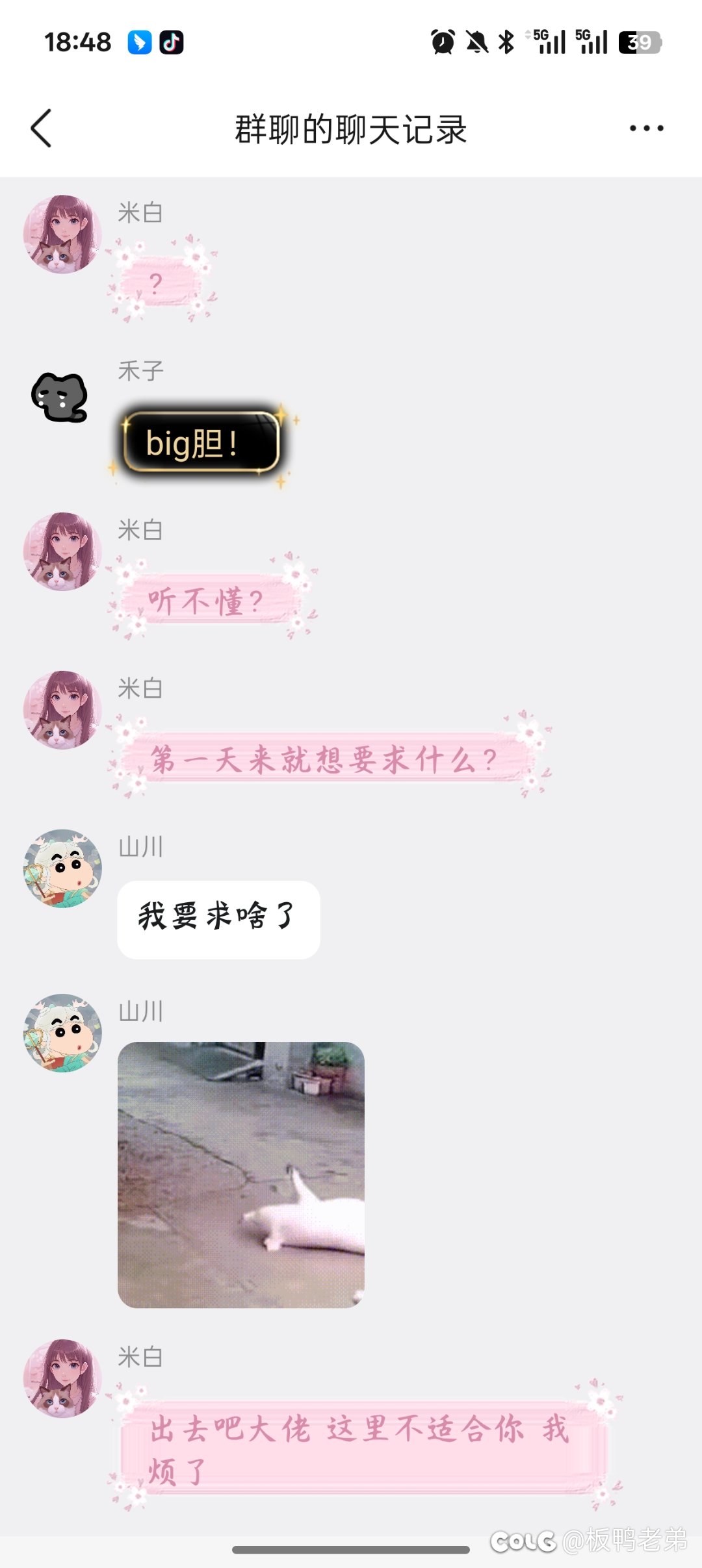Tap 山川's avatar beside 我要求啥了

pyautogui.click(x=62, y=868)
